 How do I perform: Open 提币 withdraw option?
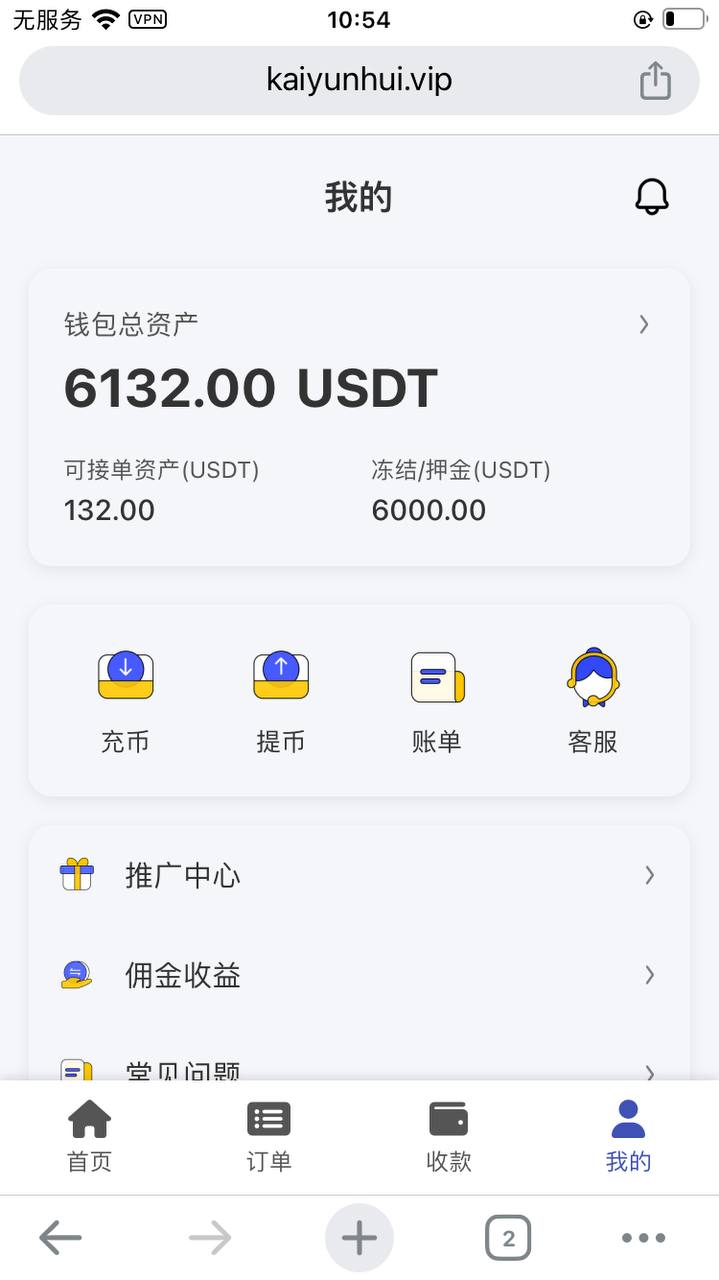(x=281, y=700)
